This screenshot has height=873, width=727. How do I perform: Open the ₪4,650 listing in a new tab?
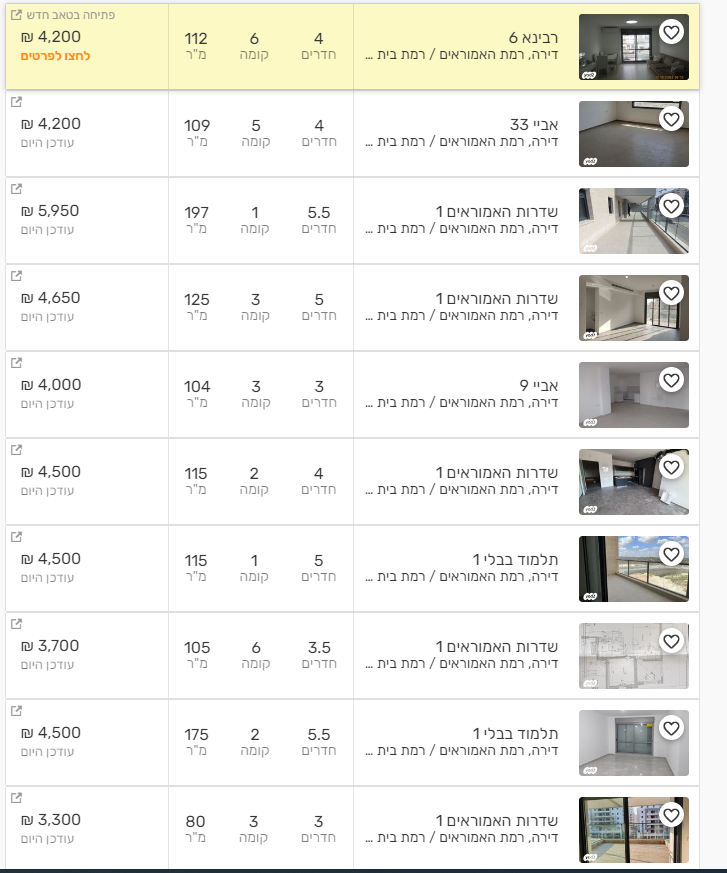coord(16,276)
